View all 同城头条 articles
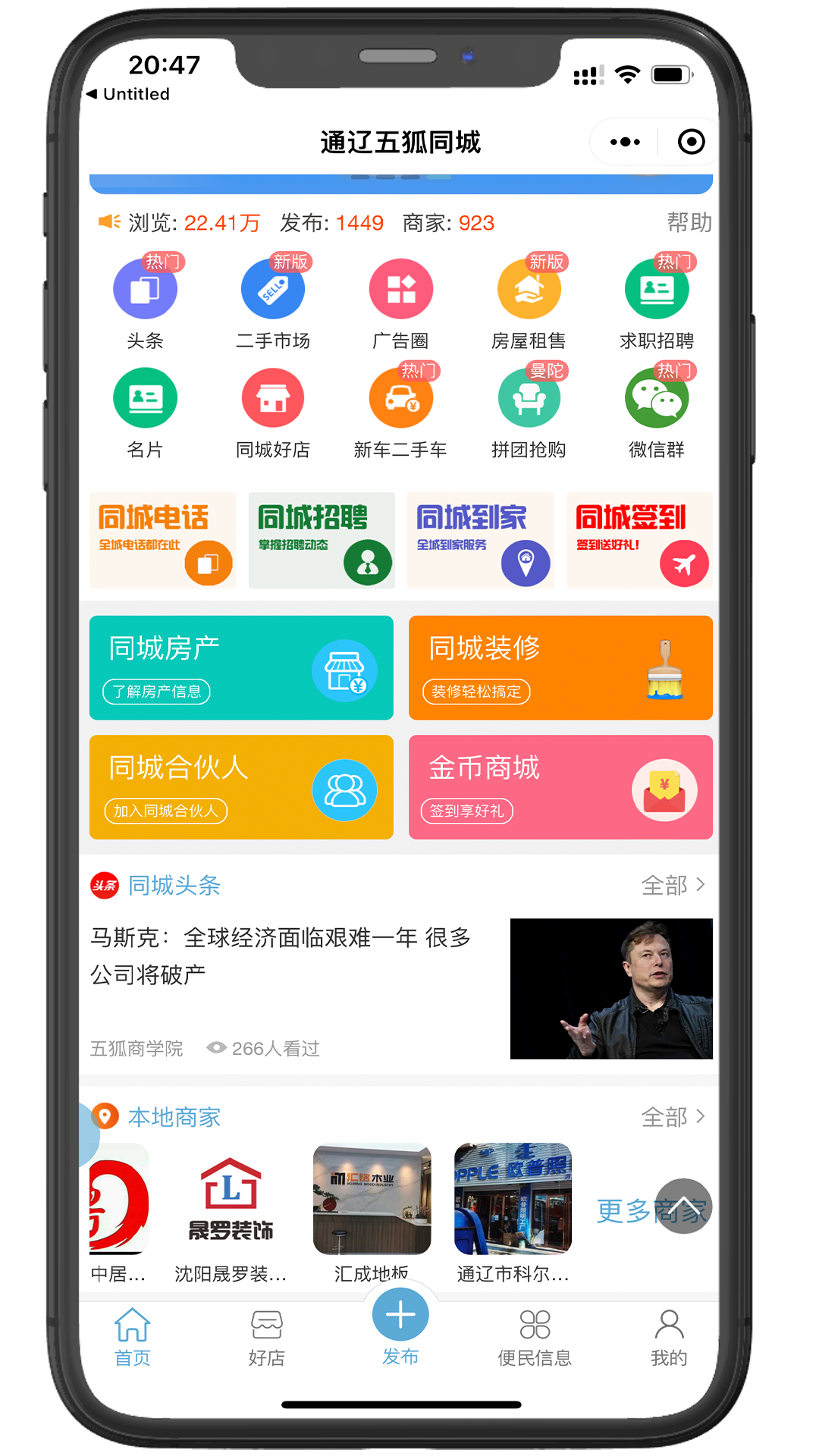 pyautogui.click(x=673, y=885)
